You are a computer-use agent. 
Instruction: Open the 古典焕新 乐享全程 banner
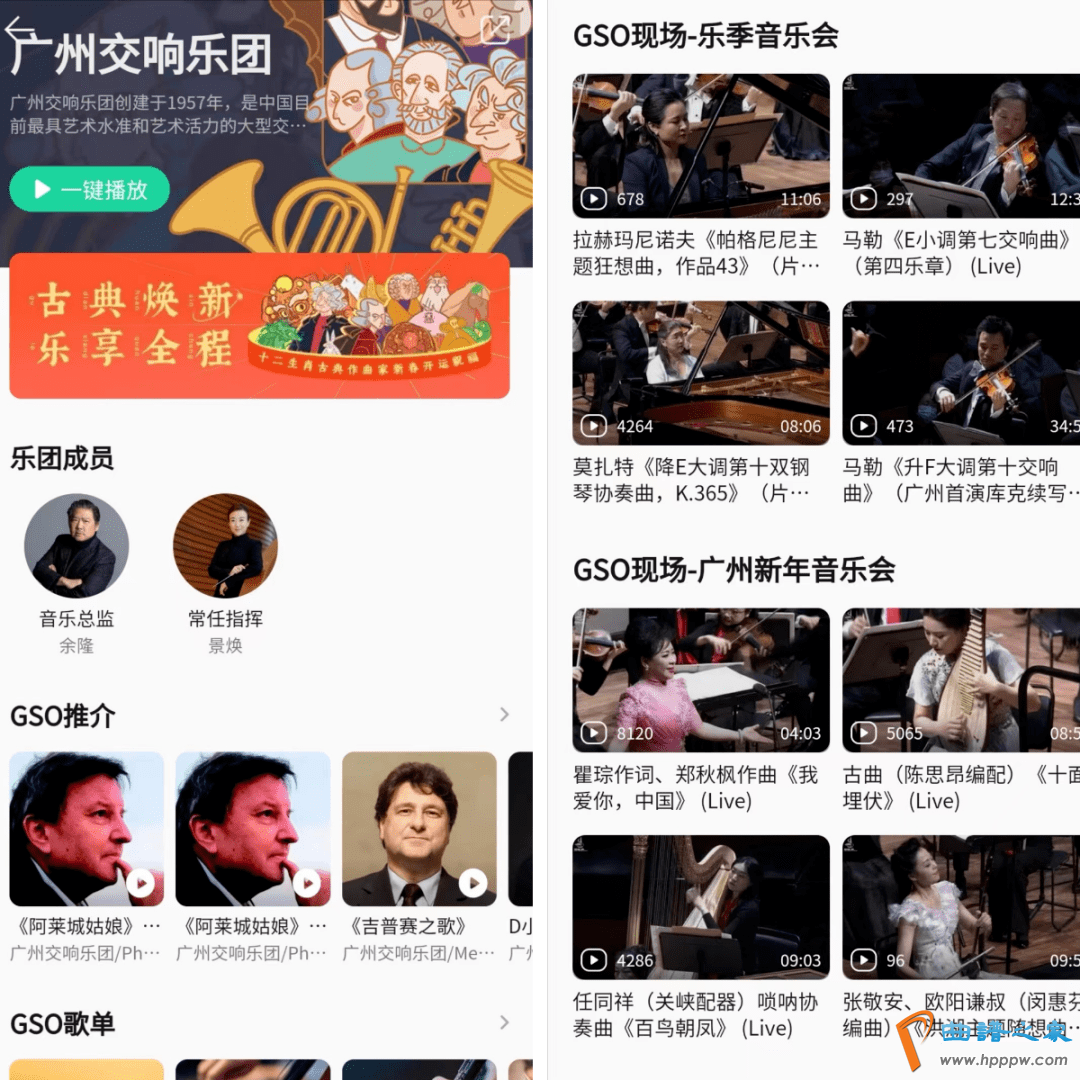click(x=259, y=325)
